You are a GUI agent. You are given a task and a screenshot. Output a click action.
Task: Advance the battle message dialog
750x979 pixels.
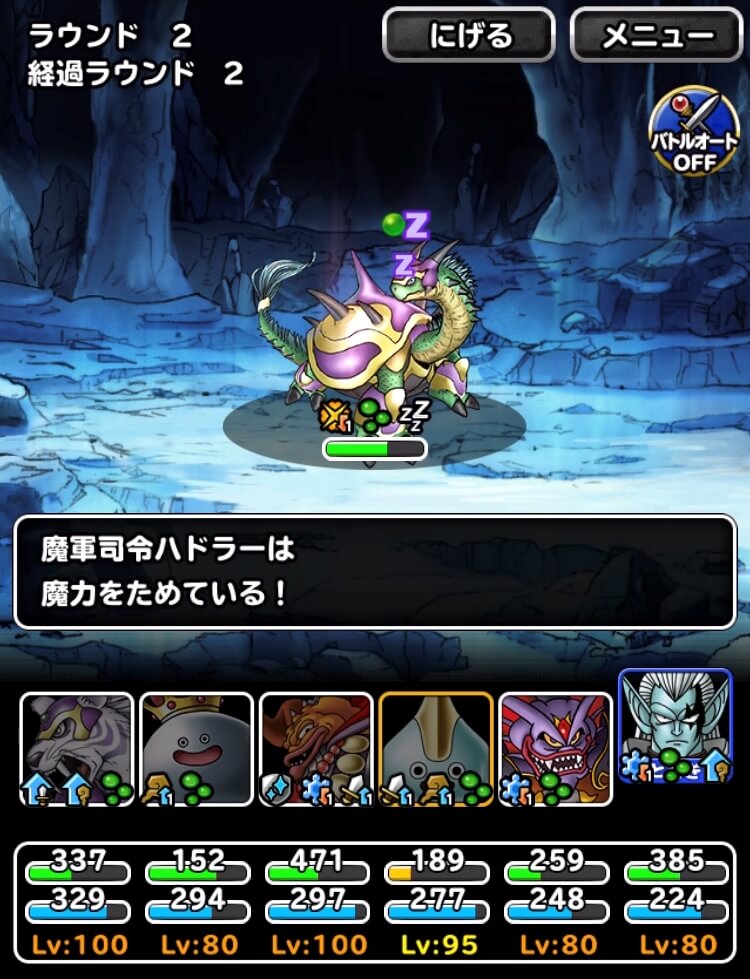coord(375,571)
